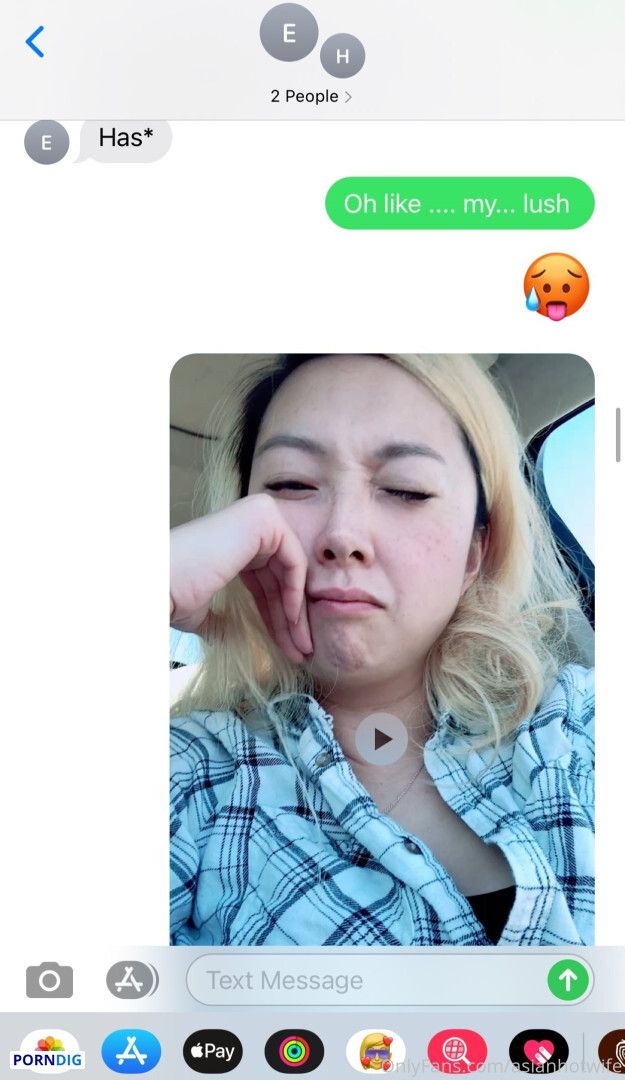This screenshot has width=625, height=1080.
Task: Open the App Store iMessage app
Action: [131, 1051]
